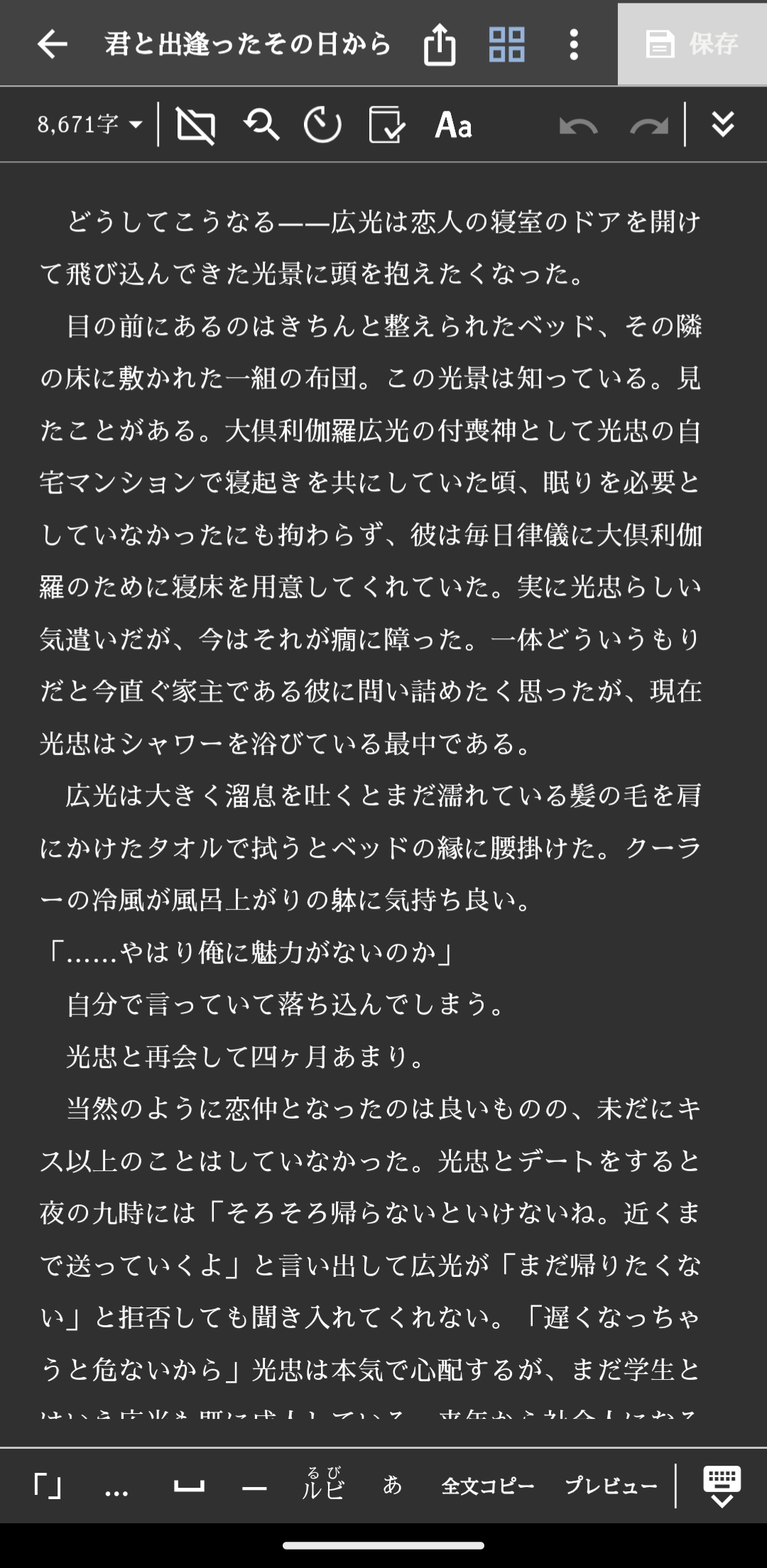This screenshot has height=1568, width=767.
Task: Open the history clock icon
Action: point(322,125)
